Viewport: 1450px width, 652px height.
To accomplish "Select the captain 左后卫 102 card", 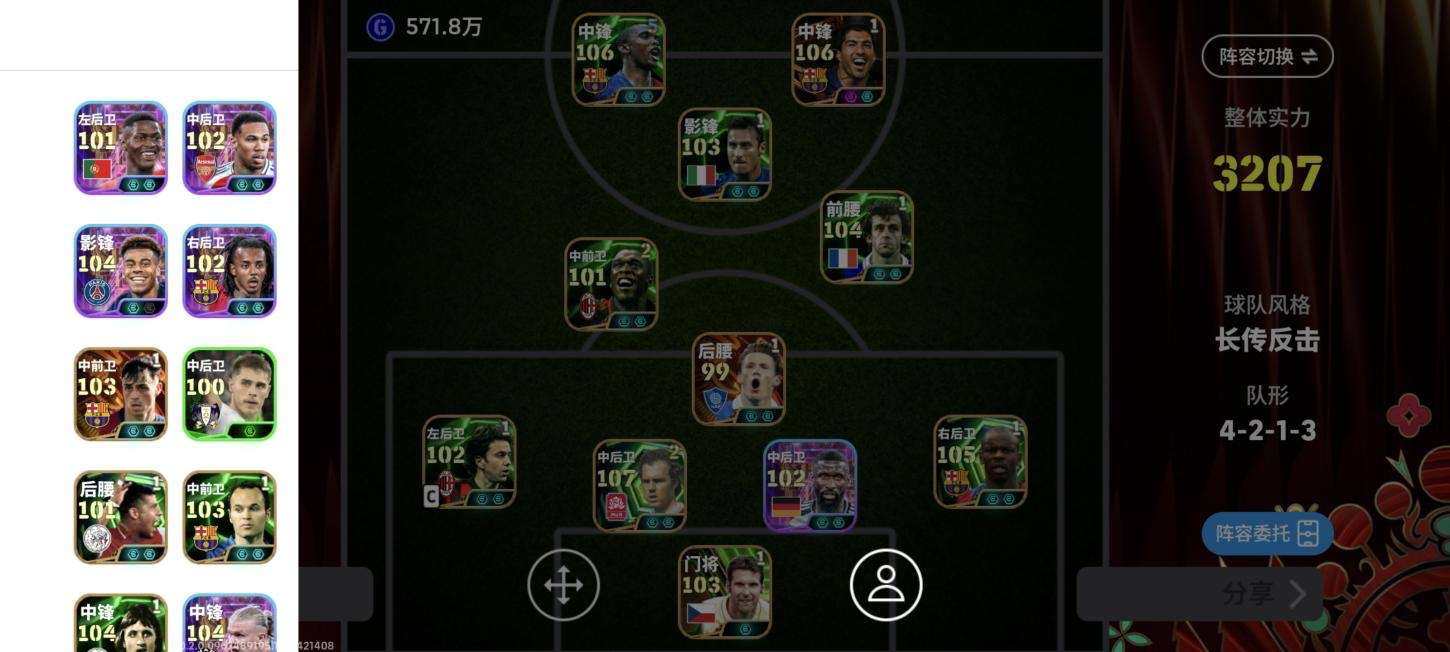I will pos(469,462).
